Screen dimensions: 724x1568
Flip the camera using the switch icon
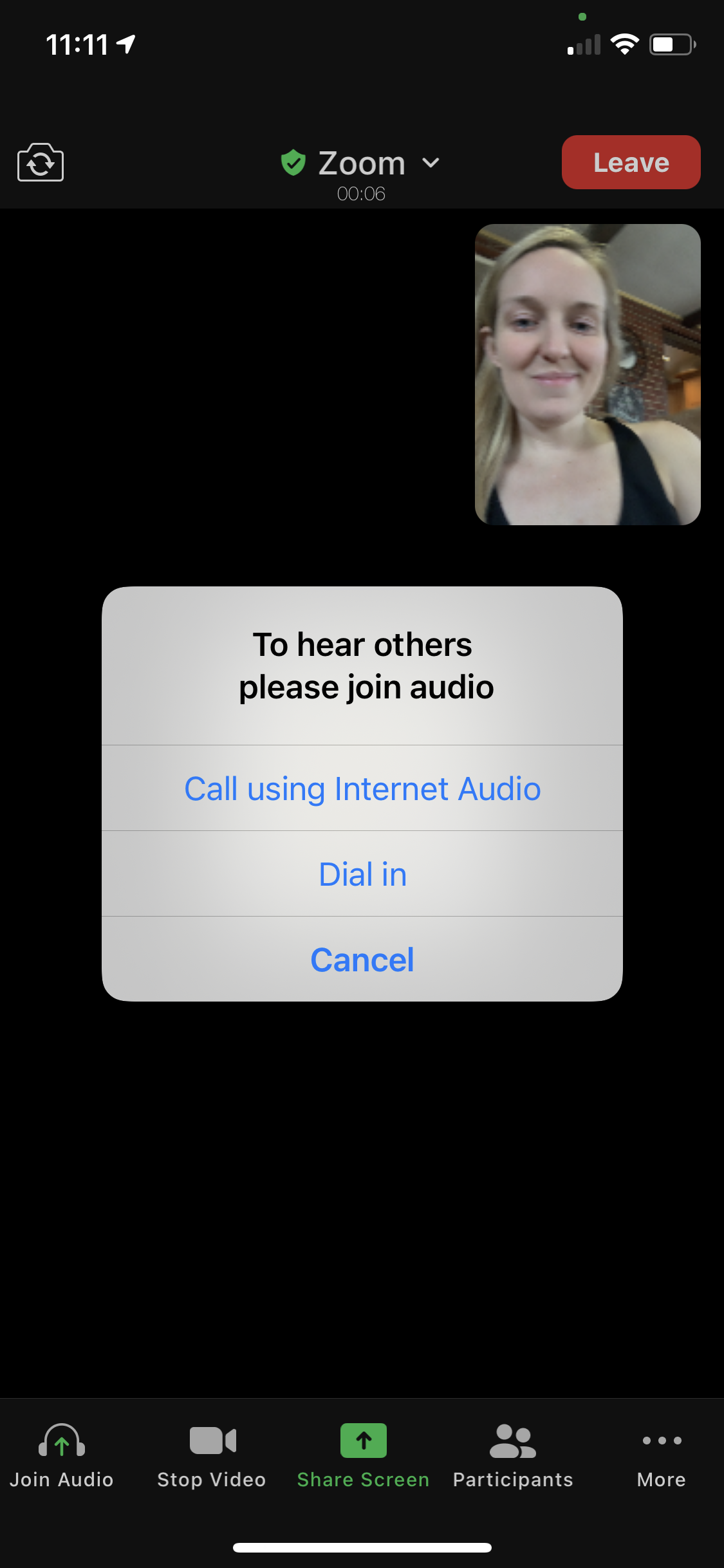pos(41,162)
